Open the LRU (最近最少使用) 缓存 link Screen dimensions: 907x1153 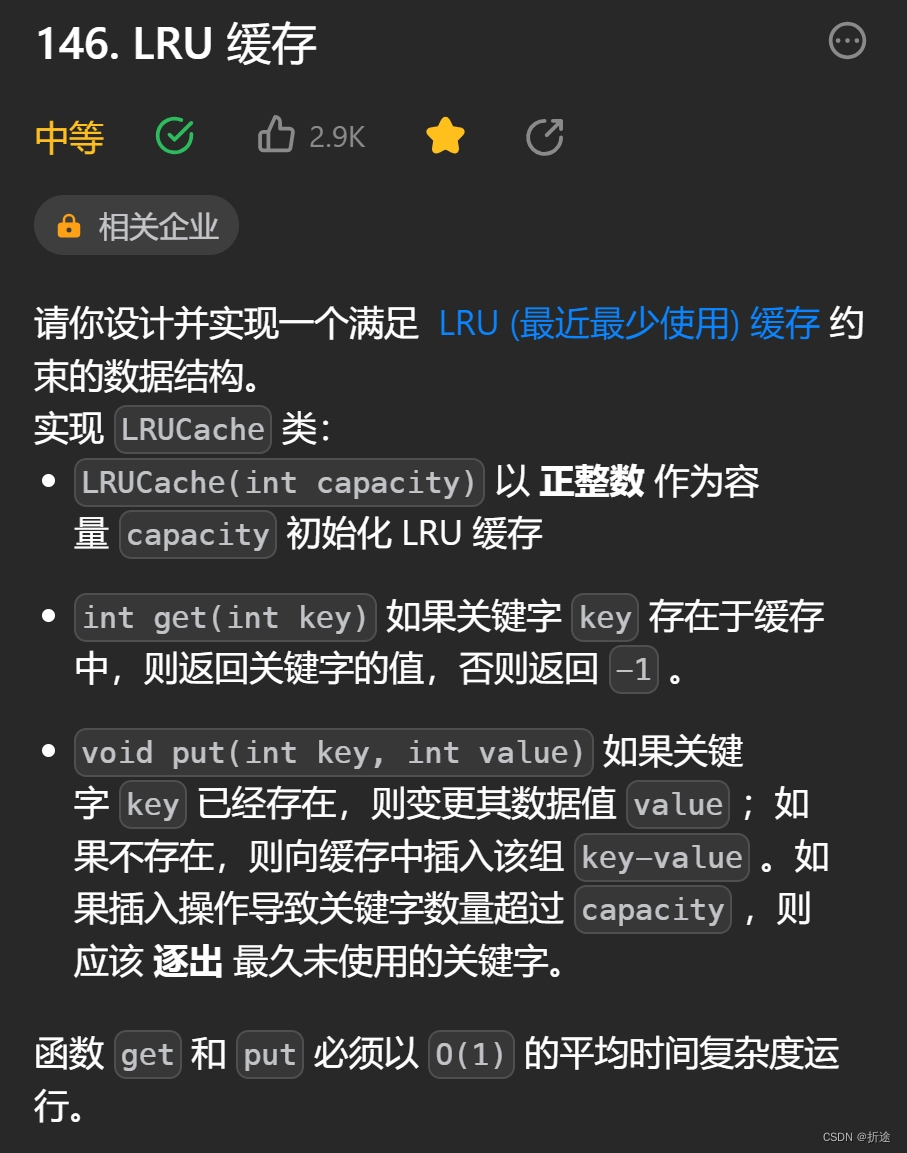tap(629, 324)
